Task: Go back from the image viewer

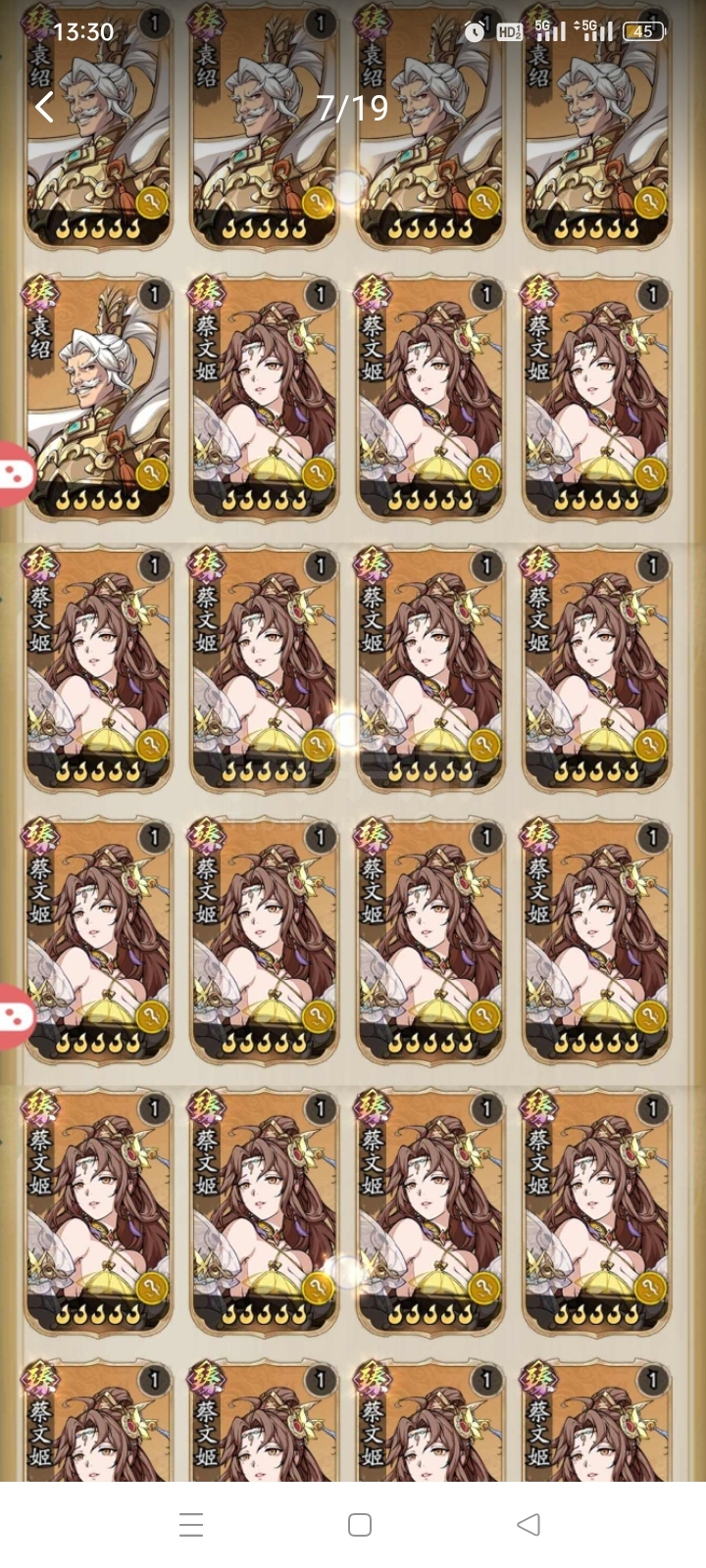Action: tap(45, 107)
